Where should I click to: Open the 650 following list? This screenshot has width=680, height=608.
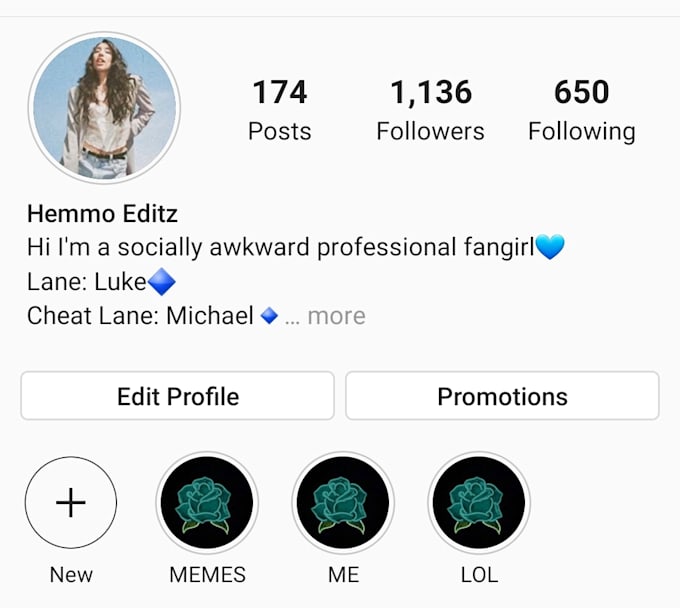581,111
